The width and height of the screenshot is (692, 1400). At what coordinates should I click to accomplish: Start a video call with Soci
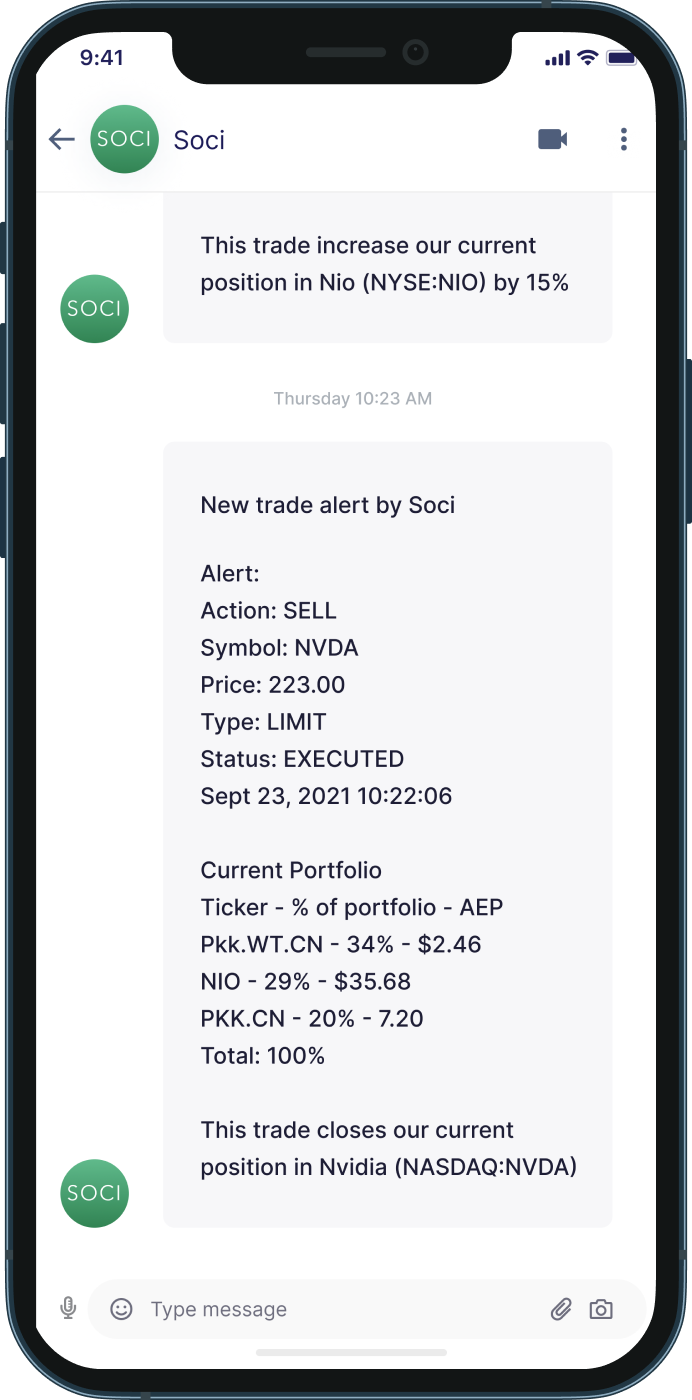[553, 139]
